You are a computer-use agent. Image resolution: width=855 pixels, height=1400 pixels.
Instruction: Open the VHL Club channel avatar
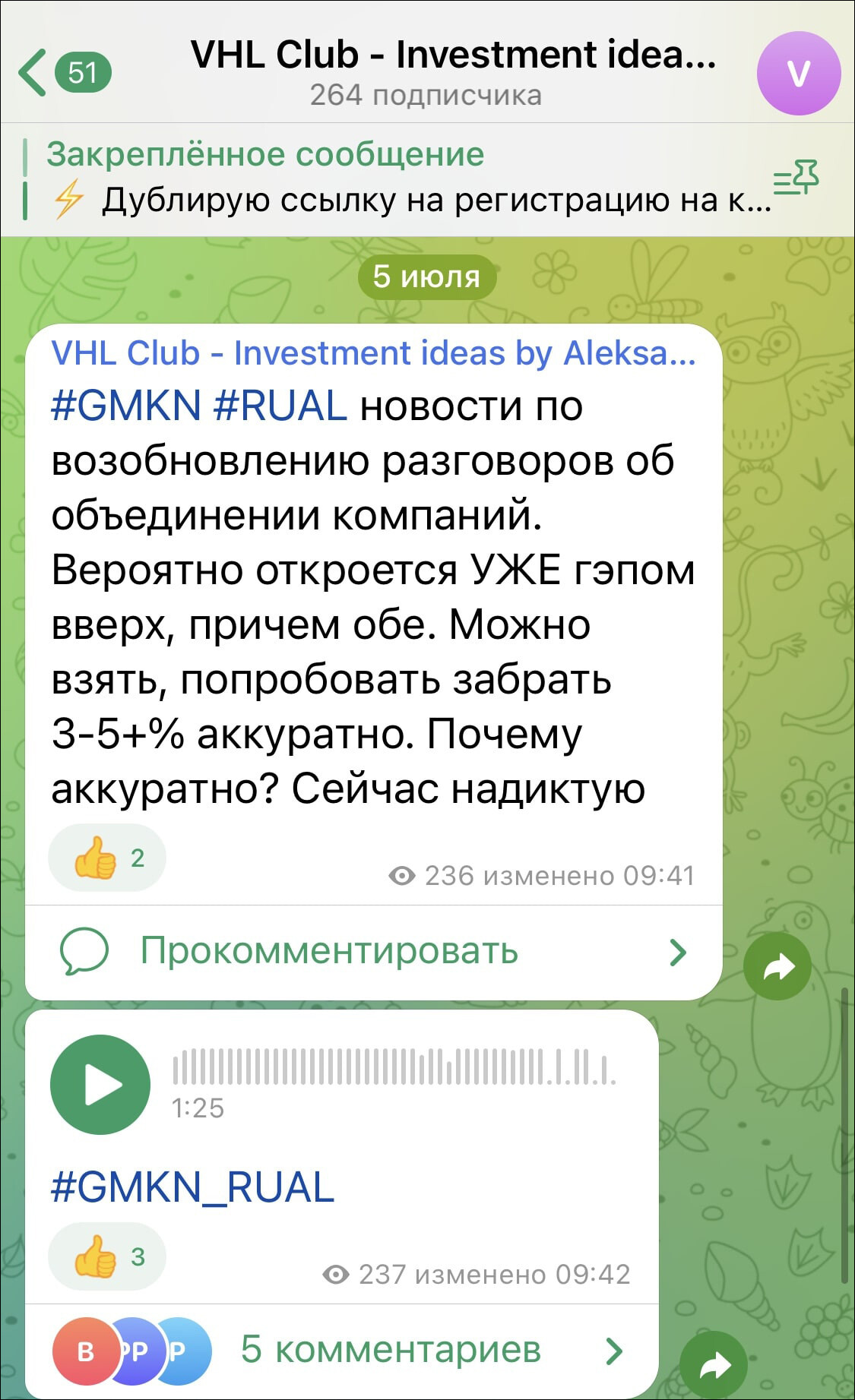tap(798, 73)
